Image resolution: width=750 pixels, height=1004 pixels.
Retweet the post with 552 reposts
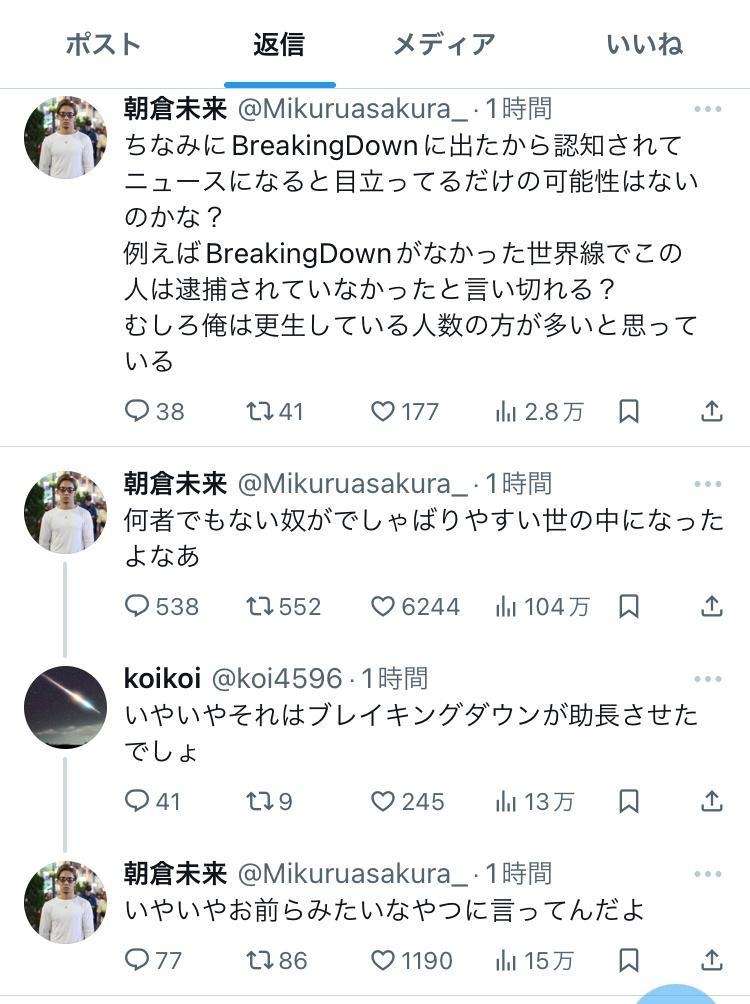pyautogui.click(x=259, y=606)
